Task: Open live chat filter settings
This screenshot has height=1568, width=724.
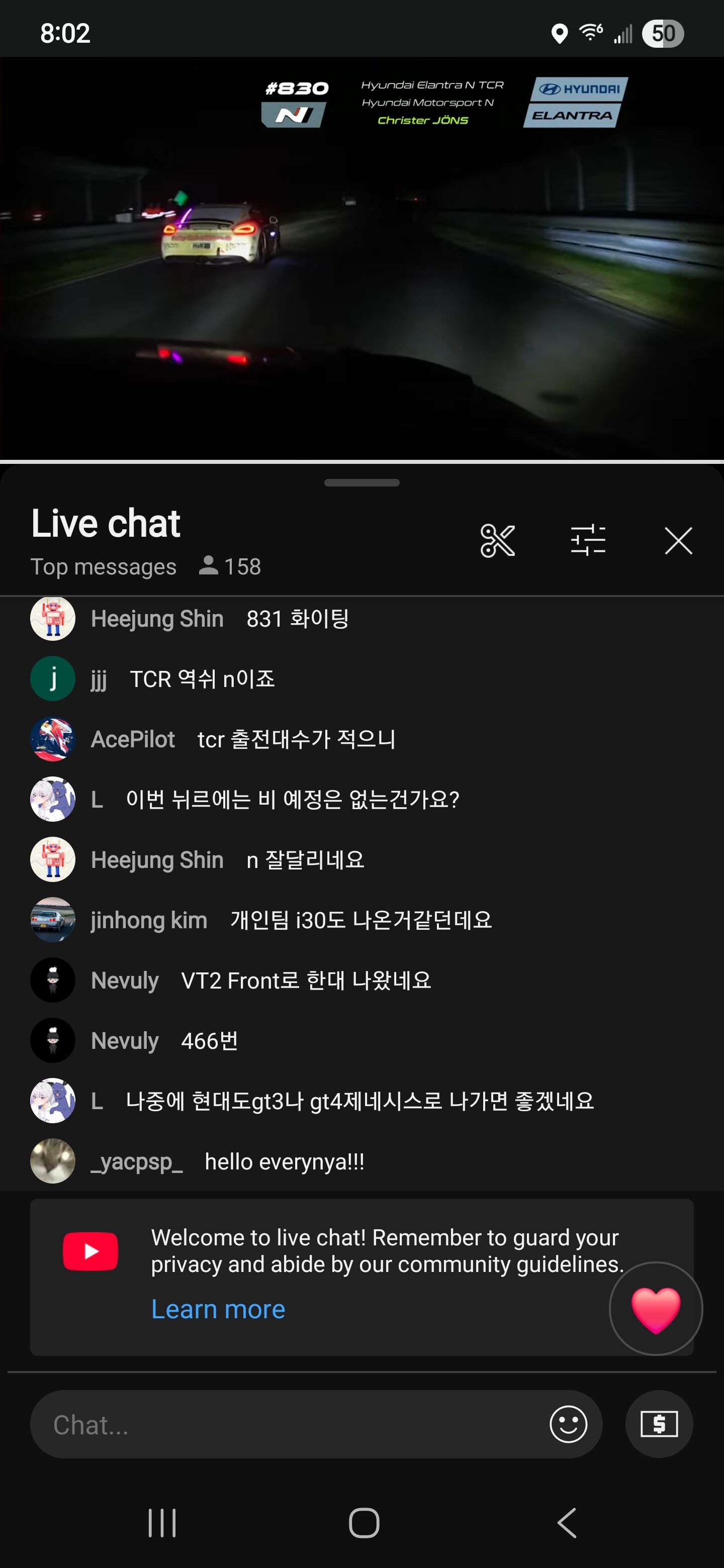Action: [588, 541]
